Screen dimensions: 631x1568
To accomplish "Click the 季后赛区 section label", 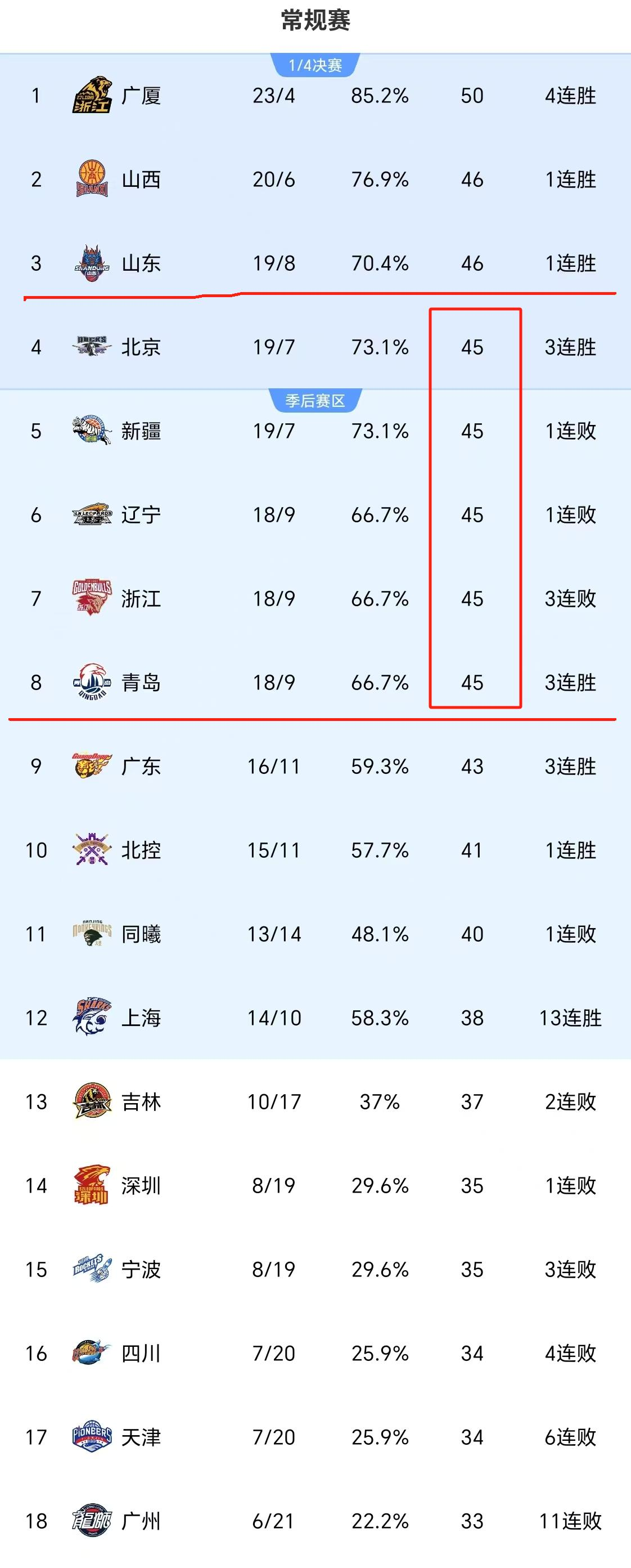I will click(315, 401).
